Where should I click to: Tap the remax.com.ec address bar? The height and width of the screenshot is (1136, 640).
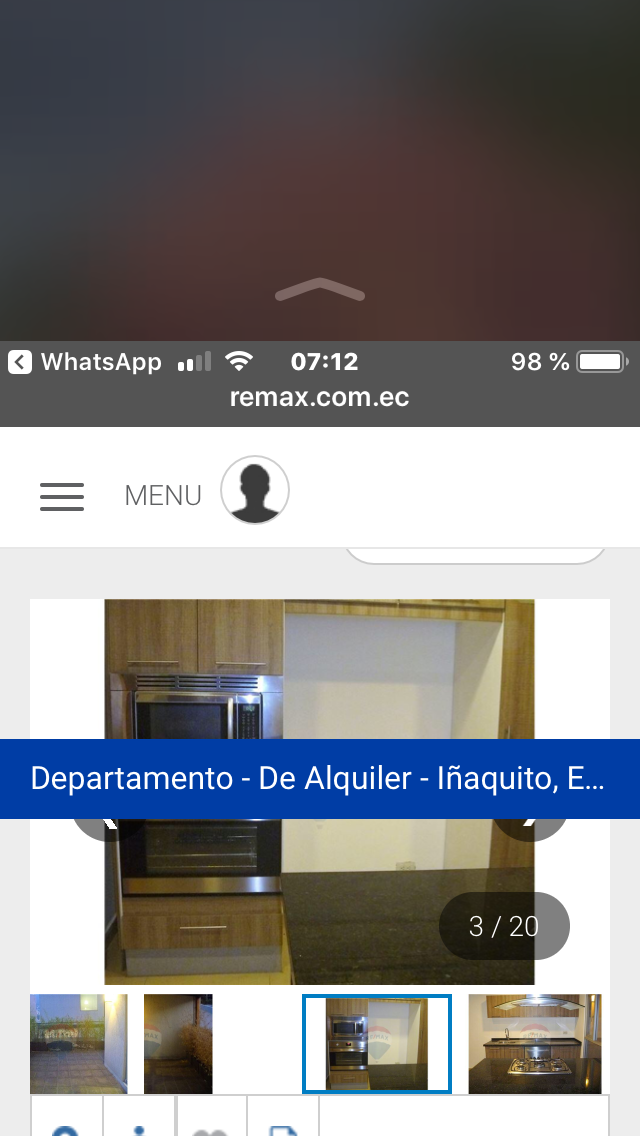point(320,397)
